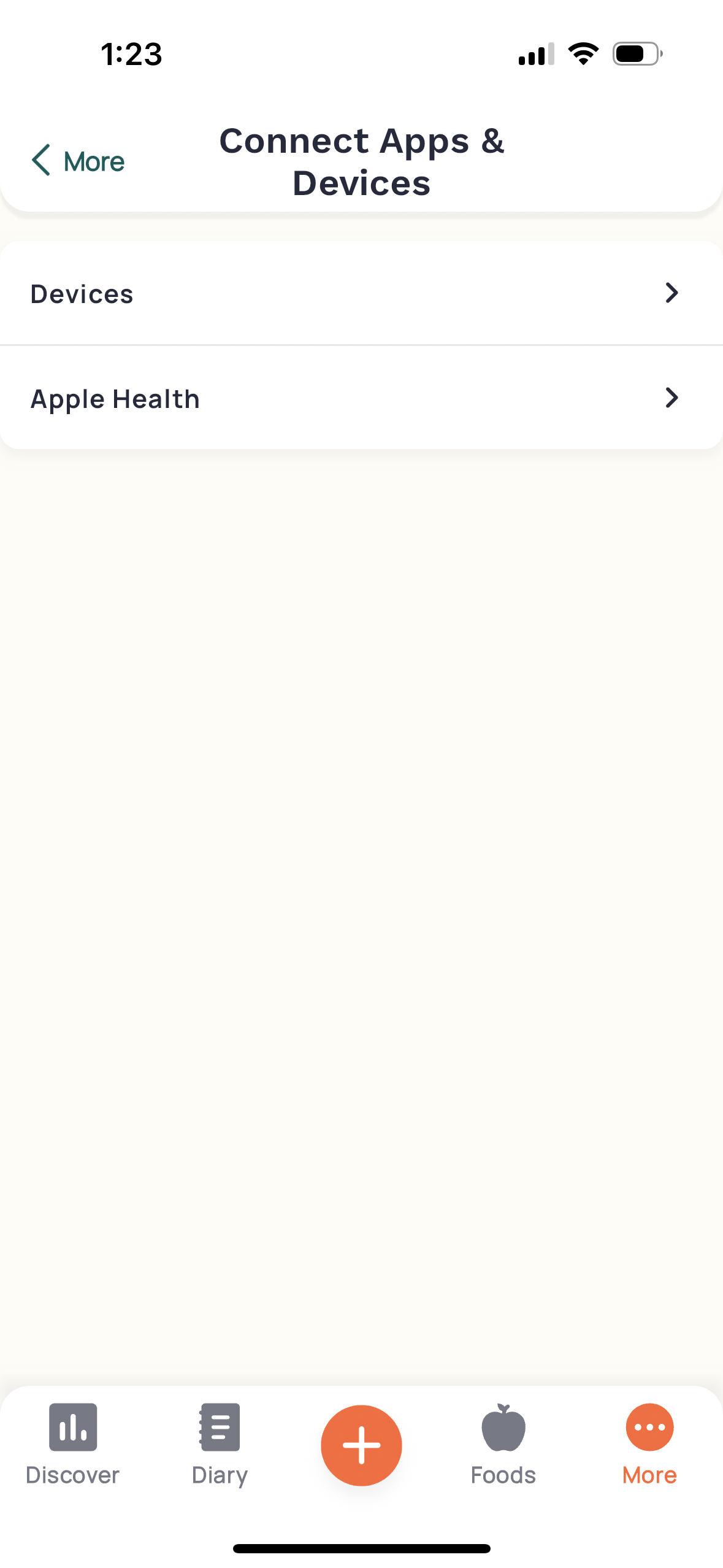
Task: Switch to the Foods tab
Action: coord(503,1444)
